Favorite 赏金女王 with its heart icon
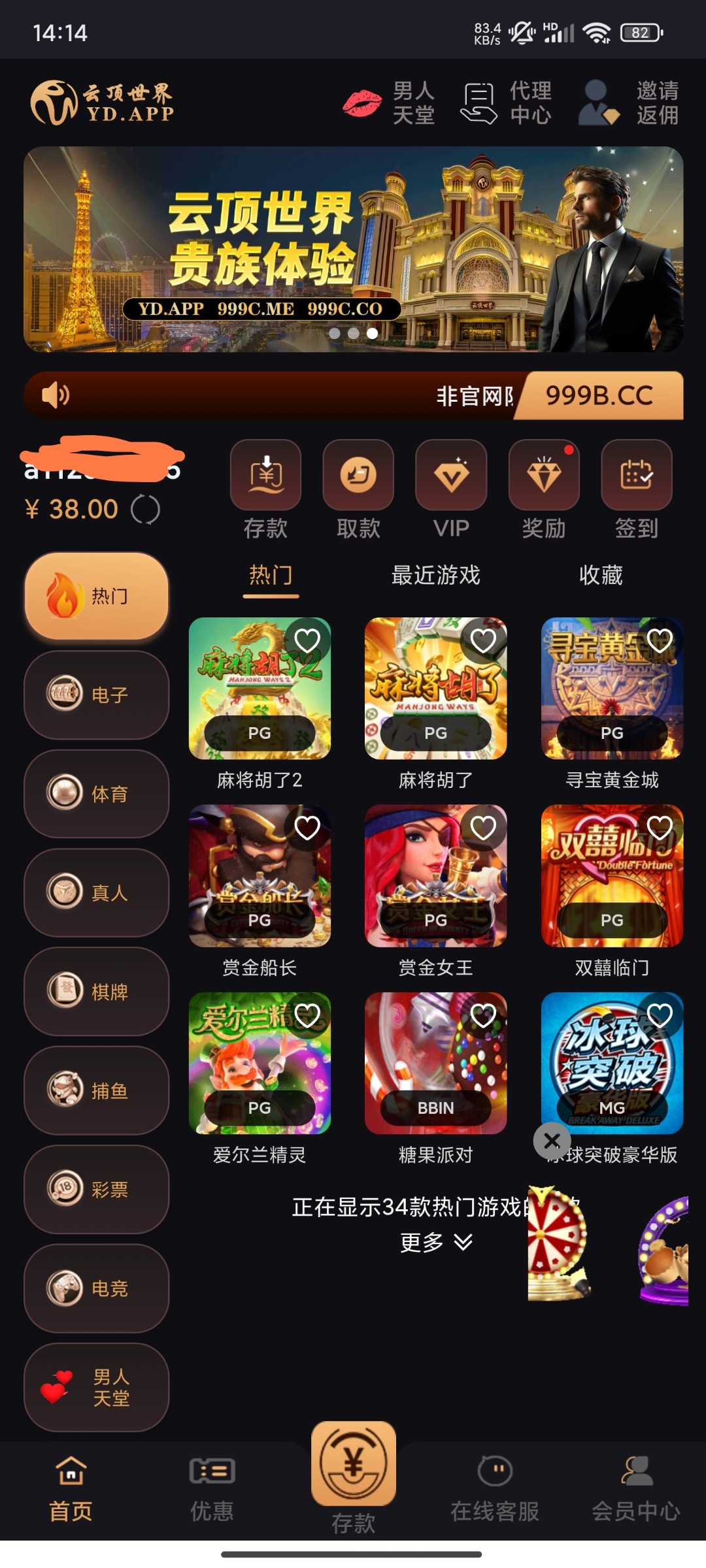The image size is (706, 1568). (x=483, y=828)
